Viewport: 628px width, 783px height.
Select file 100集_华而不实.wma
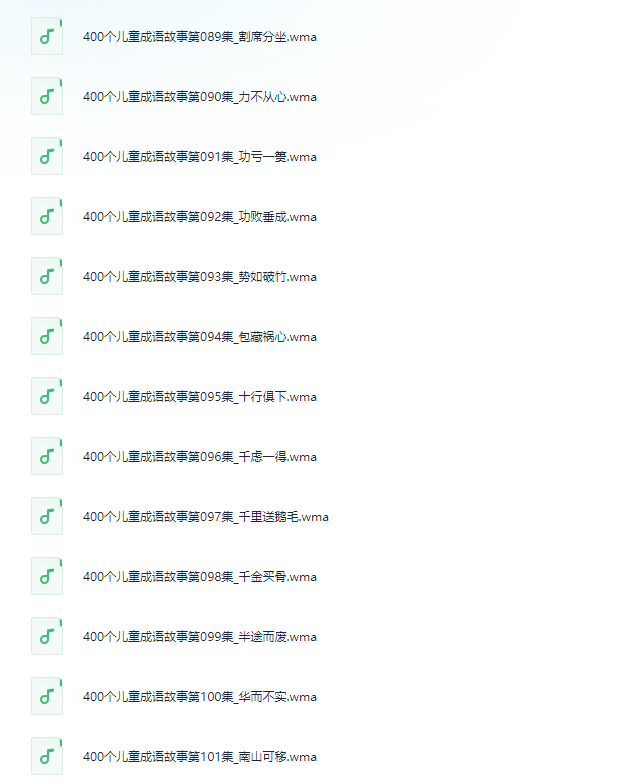coord(200,697)
